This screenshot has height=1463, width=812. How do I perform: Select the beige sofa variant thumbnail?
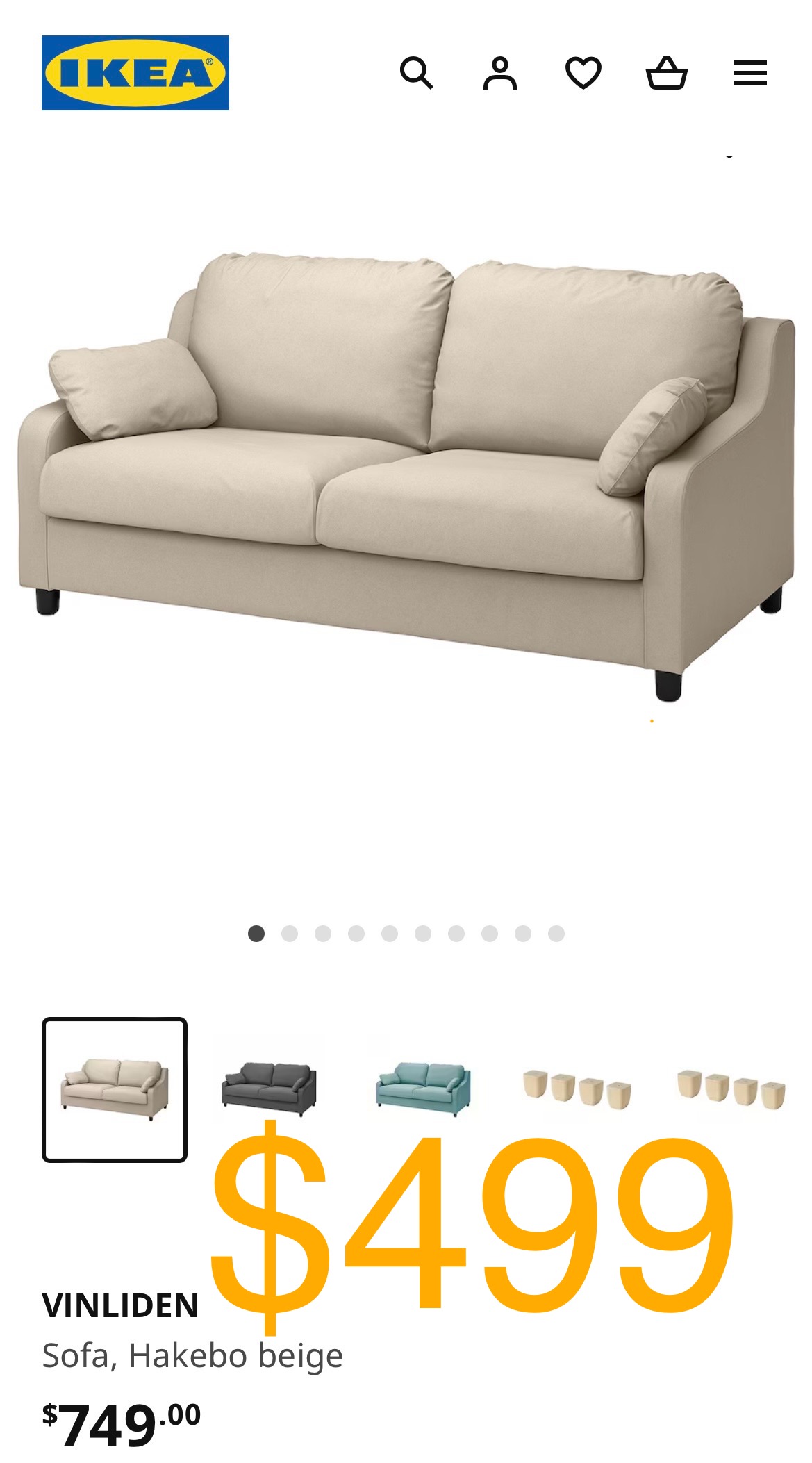(x=115, y=1089)
